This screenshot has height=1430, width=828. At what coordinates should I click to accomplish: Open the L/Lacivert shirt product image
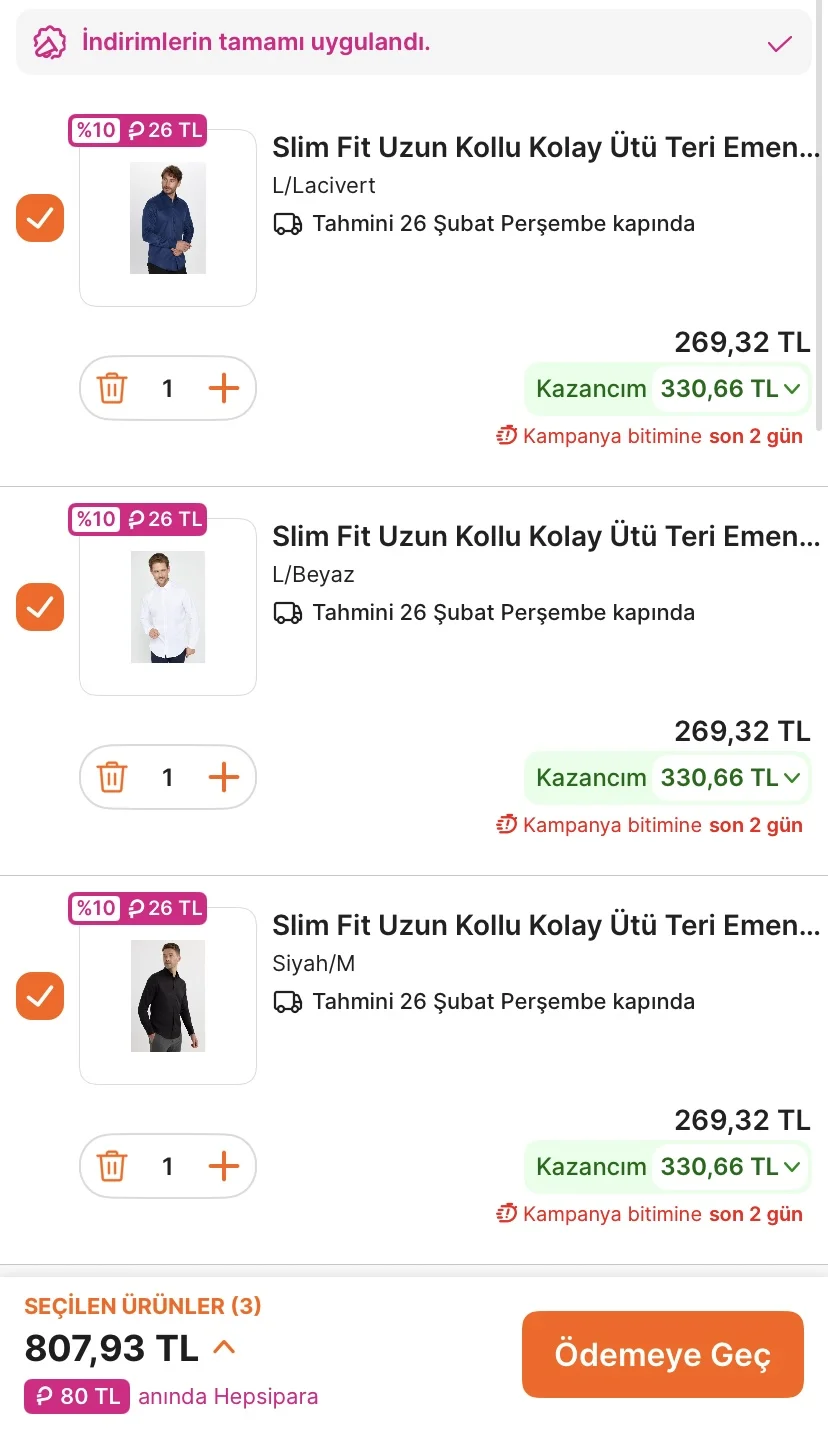168,218
